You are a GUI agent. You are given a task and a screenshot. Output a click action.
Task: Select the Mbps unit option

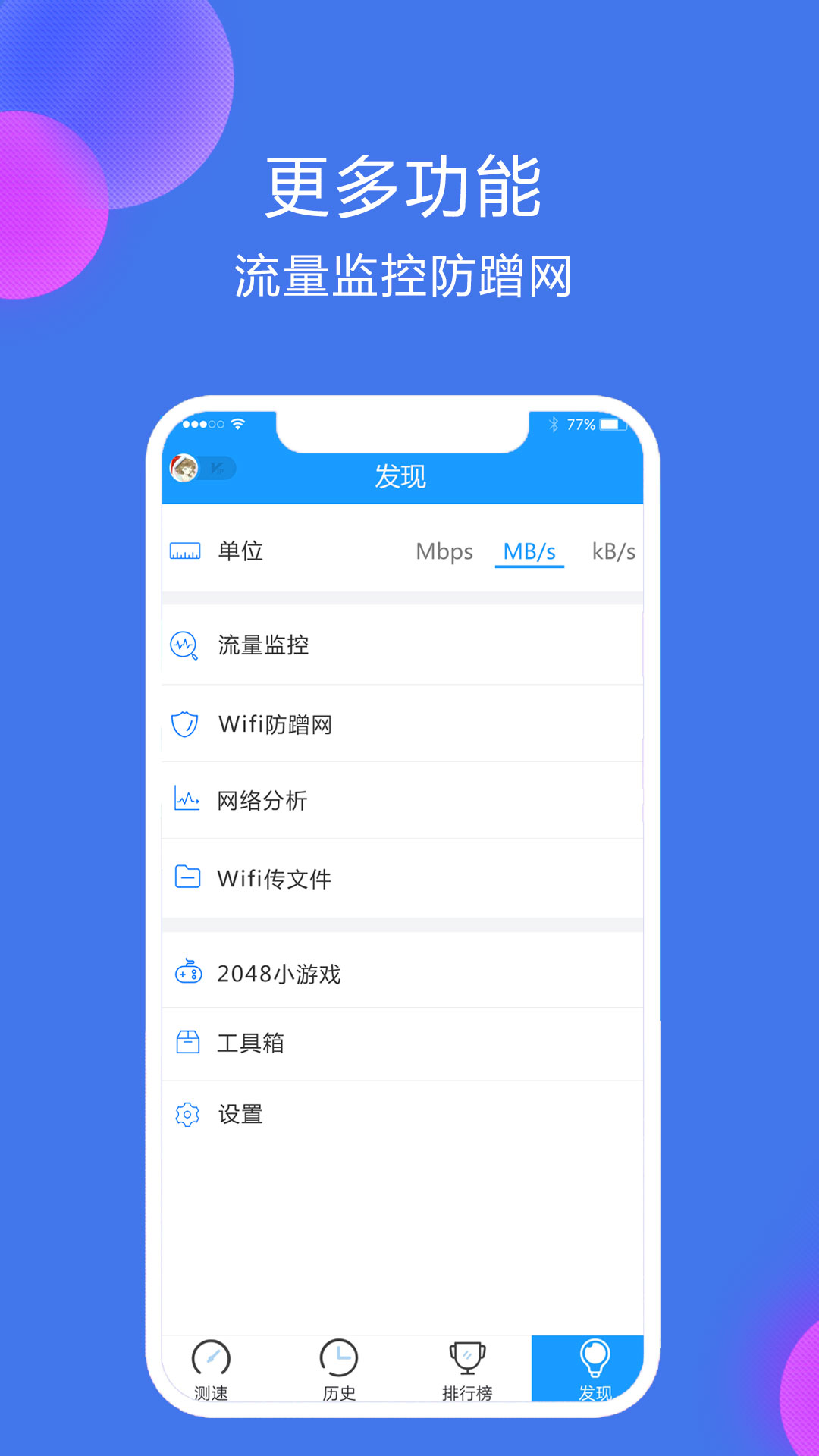pos(444,551)
